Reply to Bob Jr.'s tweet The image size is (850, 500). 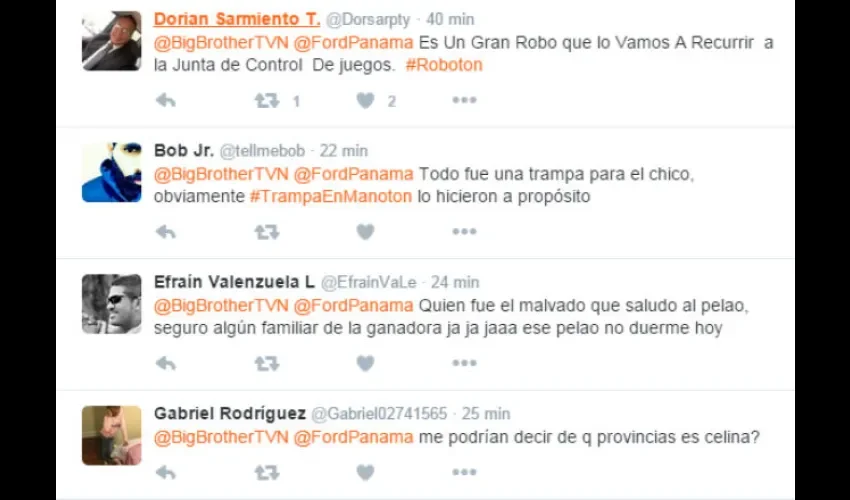pyautogui.click(x=166, y=232)
